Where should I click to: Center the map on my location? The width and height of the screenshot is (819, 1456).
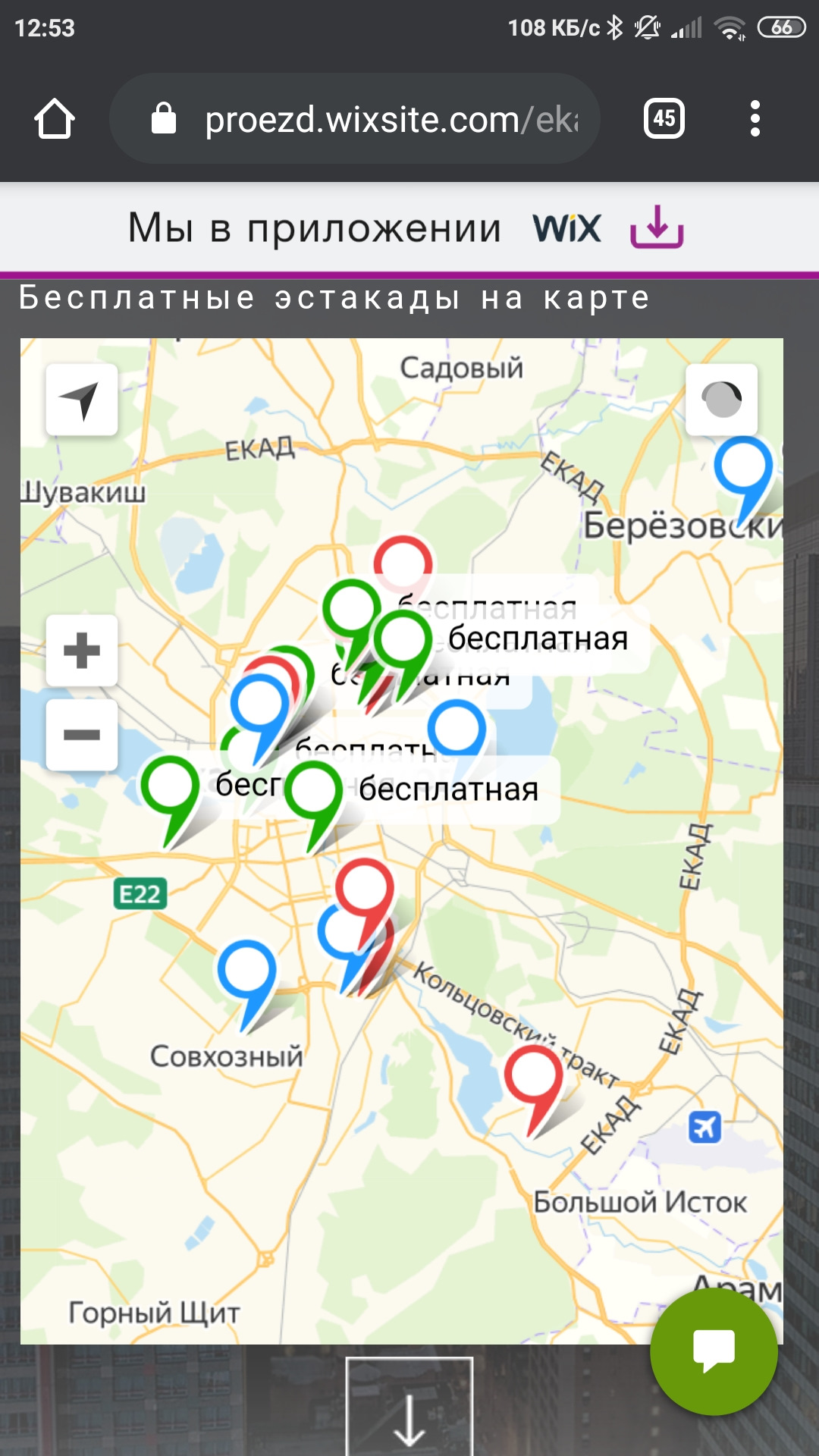[x=81, y=400]
